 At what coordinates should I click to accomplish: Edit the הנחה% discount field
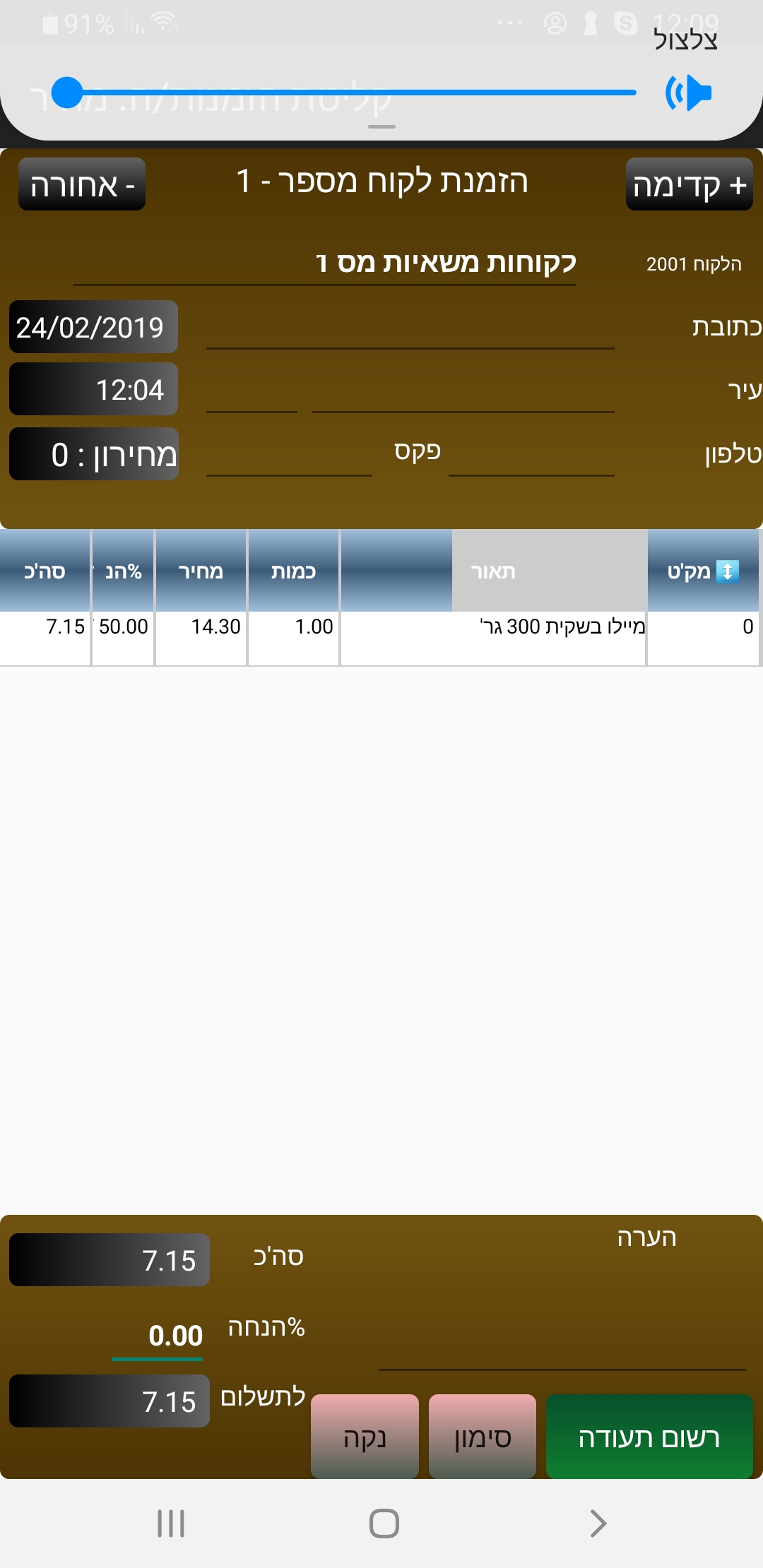tap(158, 1336)
